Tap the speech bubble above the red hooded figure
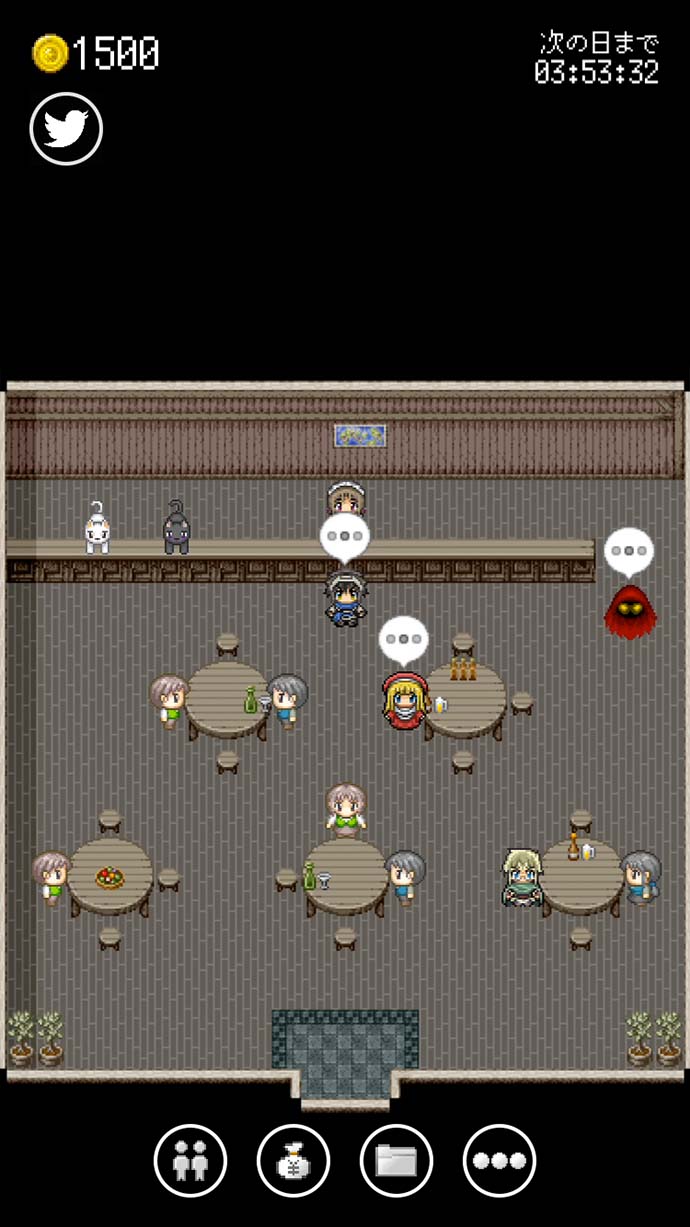The height and width of the screenshot is (1227, 690). tap(629, 550)
